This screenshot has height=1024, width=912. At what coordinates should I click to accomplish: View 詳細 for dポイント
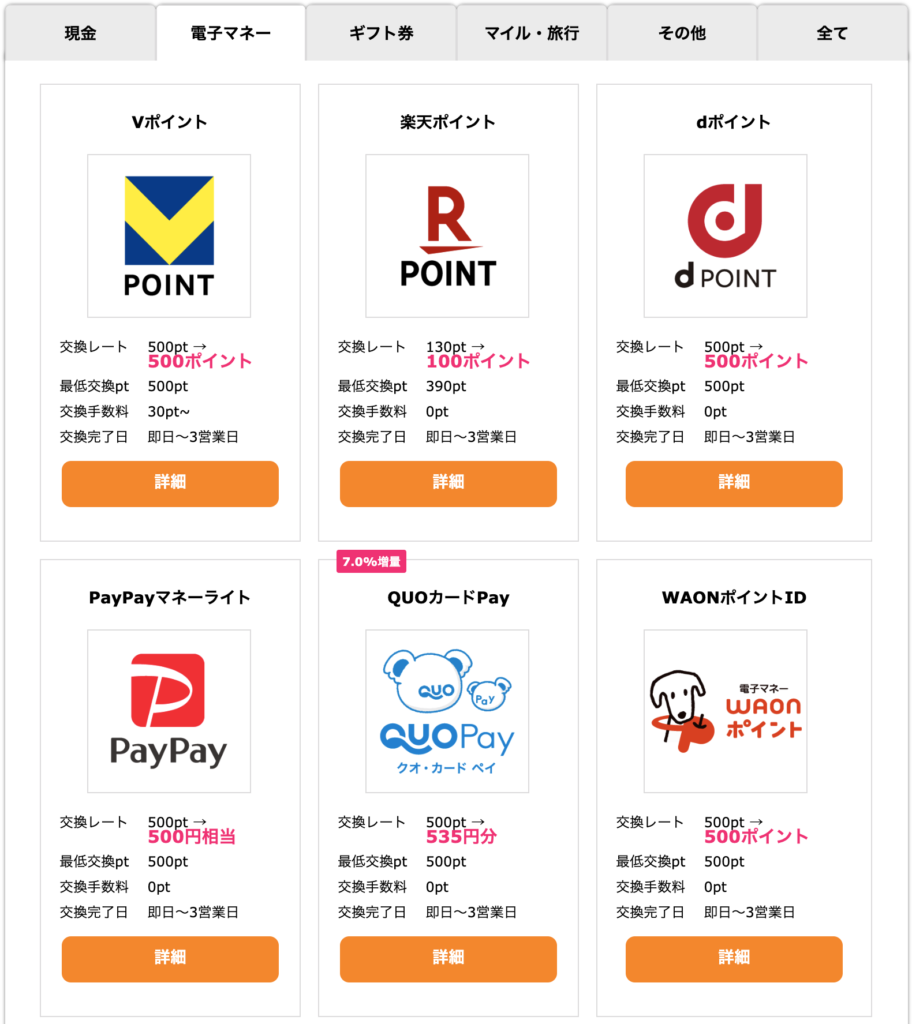point(734,483)
